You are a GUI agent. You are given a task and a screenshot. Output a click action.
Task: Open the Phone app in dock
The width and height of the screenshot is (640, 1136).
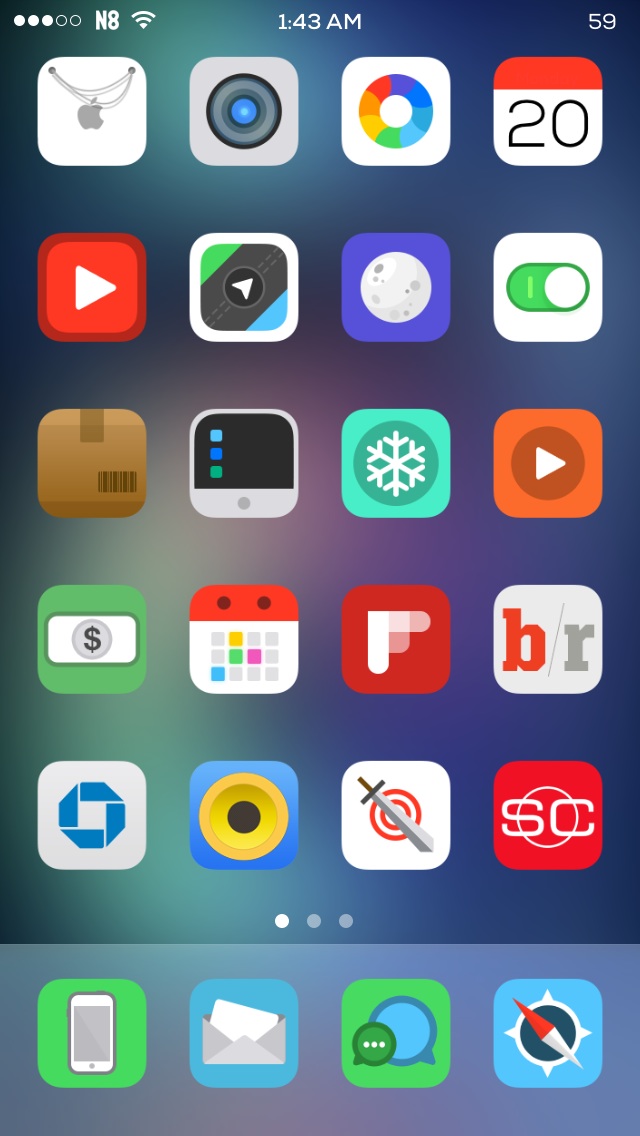[92, 1033]
